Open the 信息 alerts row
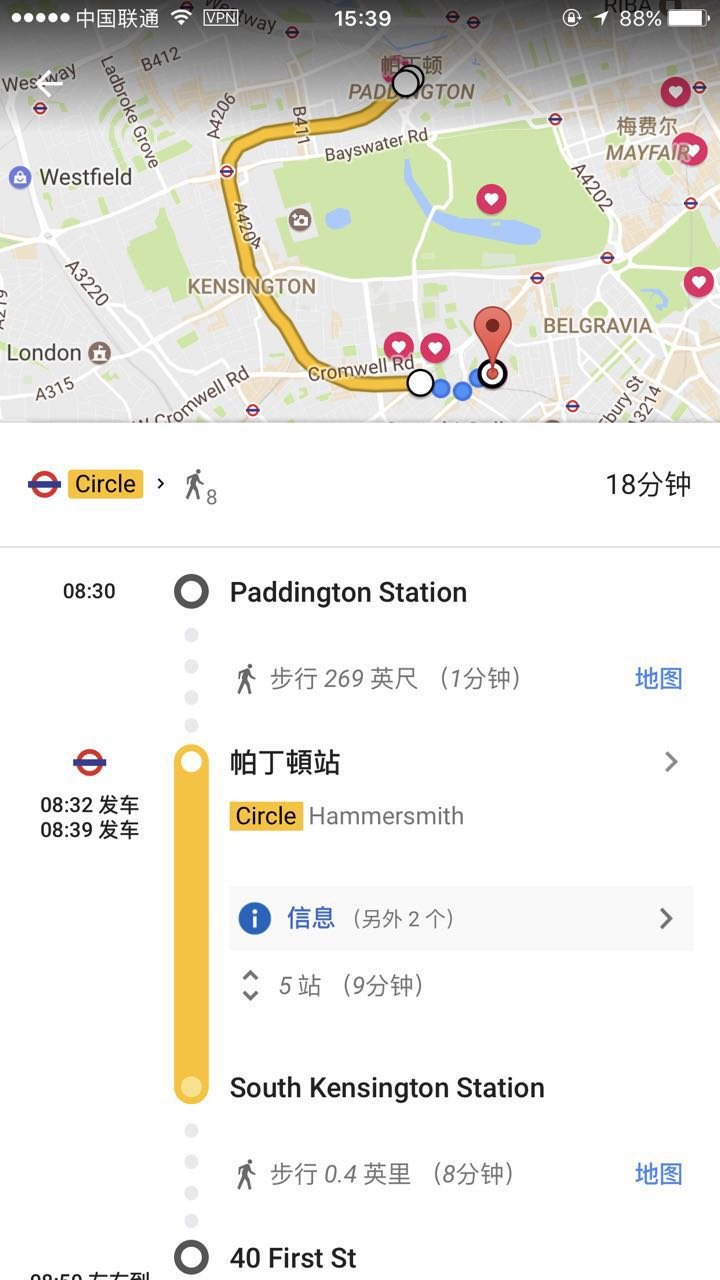The image size is (720, 1280). [x=460, y=918]
